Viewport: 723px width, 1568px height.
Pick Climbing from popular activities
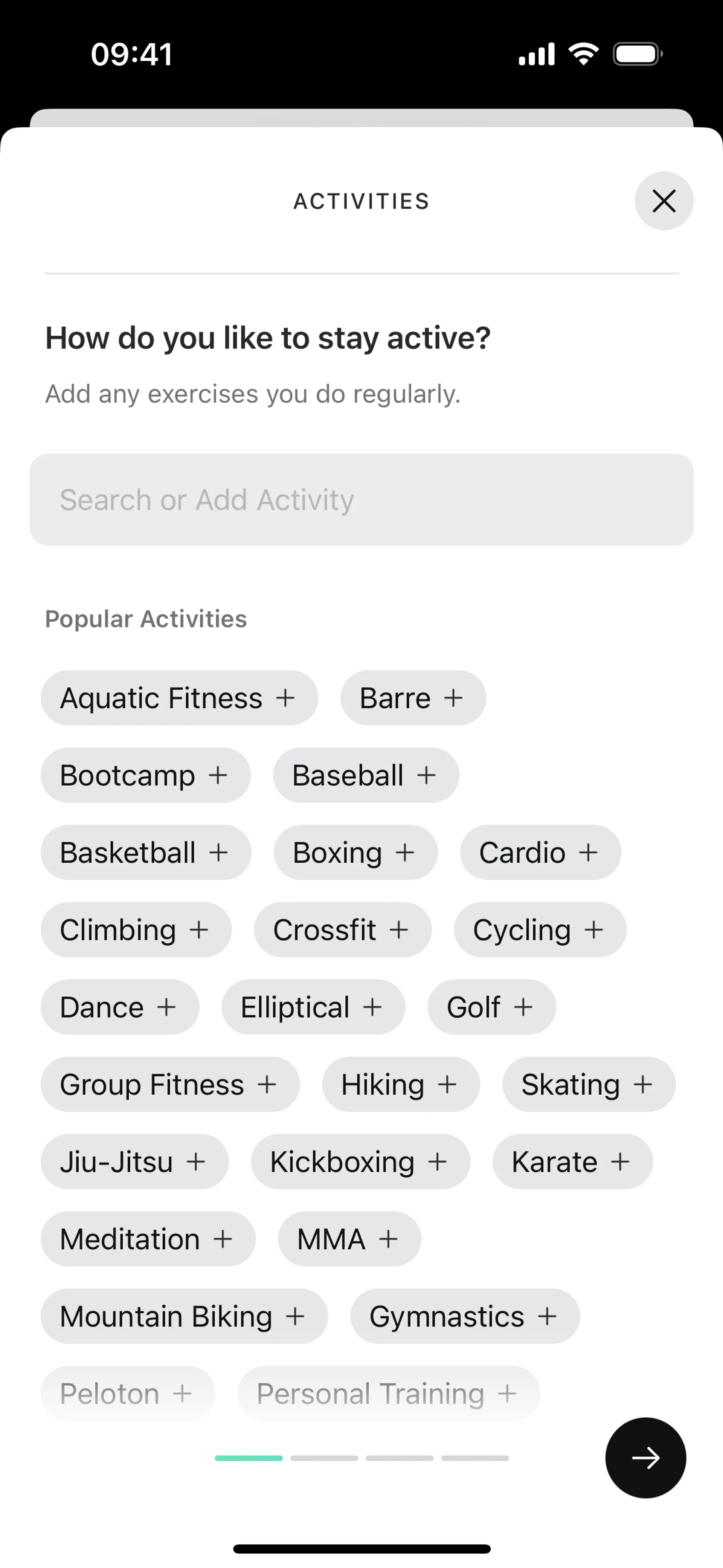[136, 929]
